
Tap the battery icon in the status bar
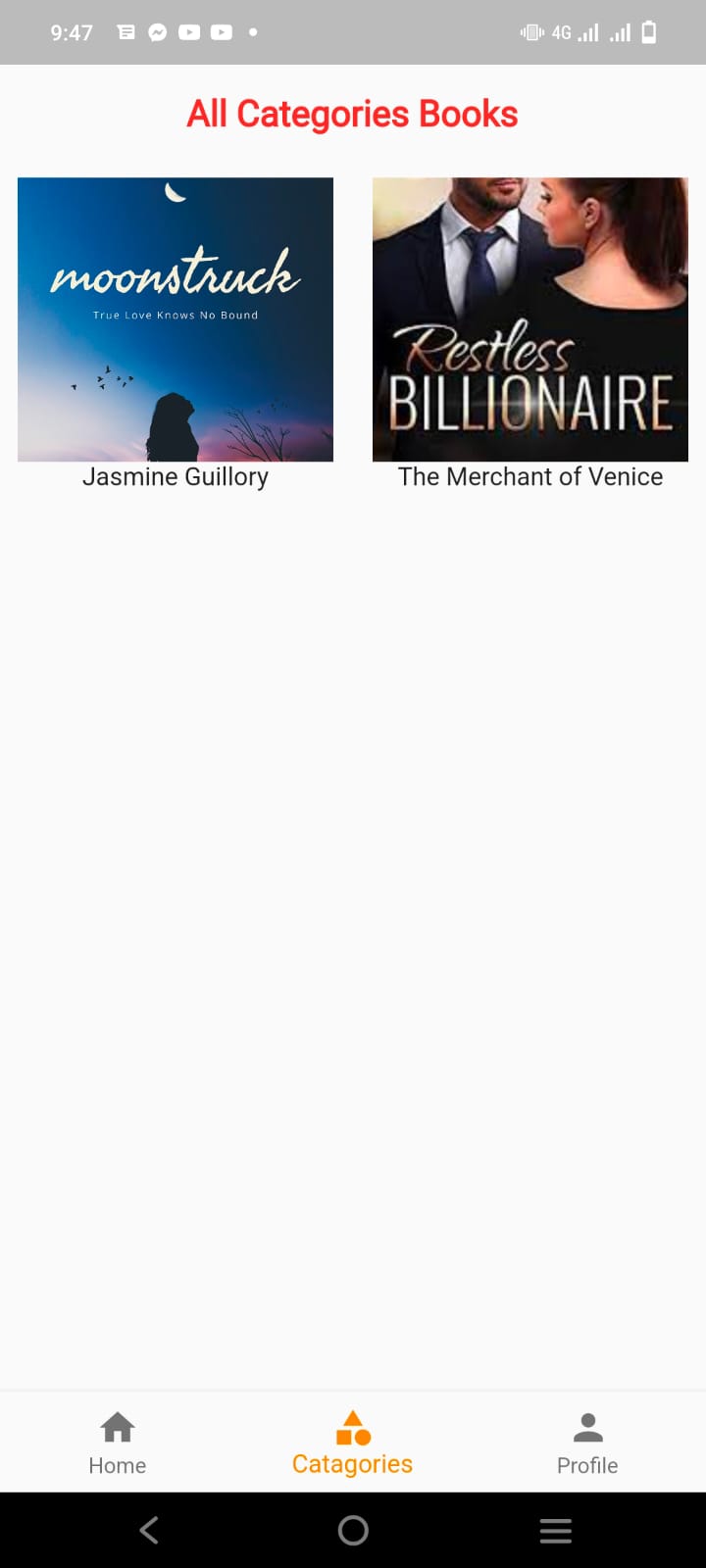[x=648, y=31]
